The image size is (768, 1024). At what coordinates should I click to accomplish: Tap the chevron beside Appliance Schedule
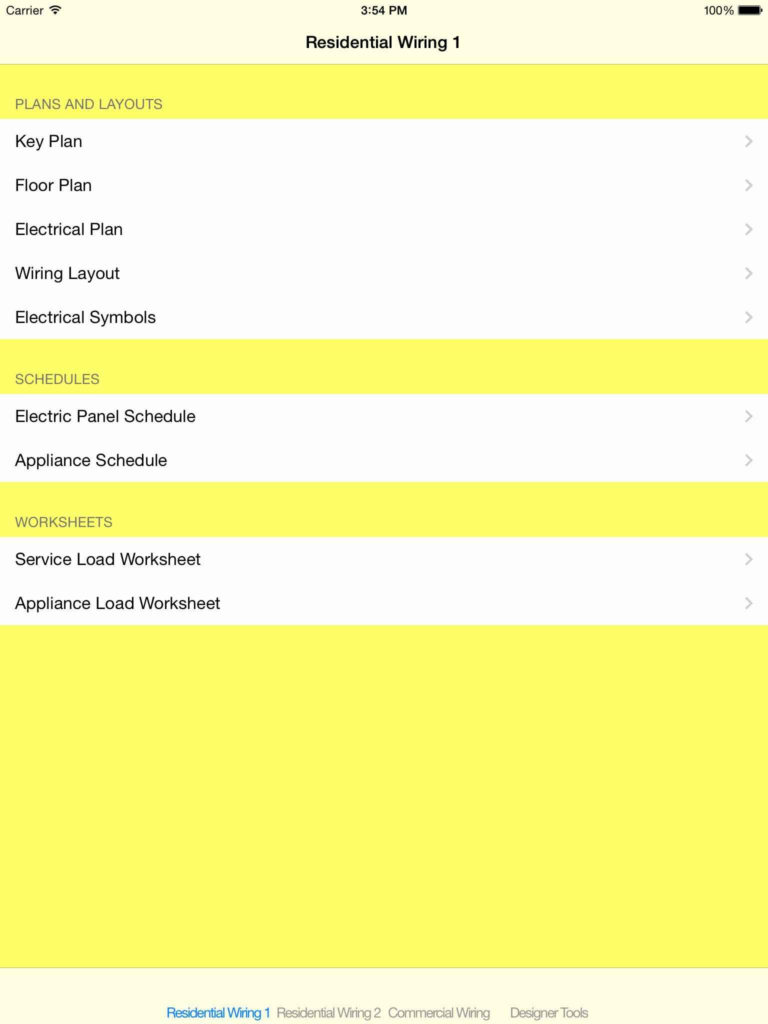pos(748,460)
